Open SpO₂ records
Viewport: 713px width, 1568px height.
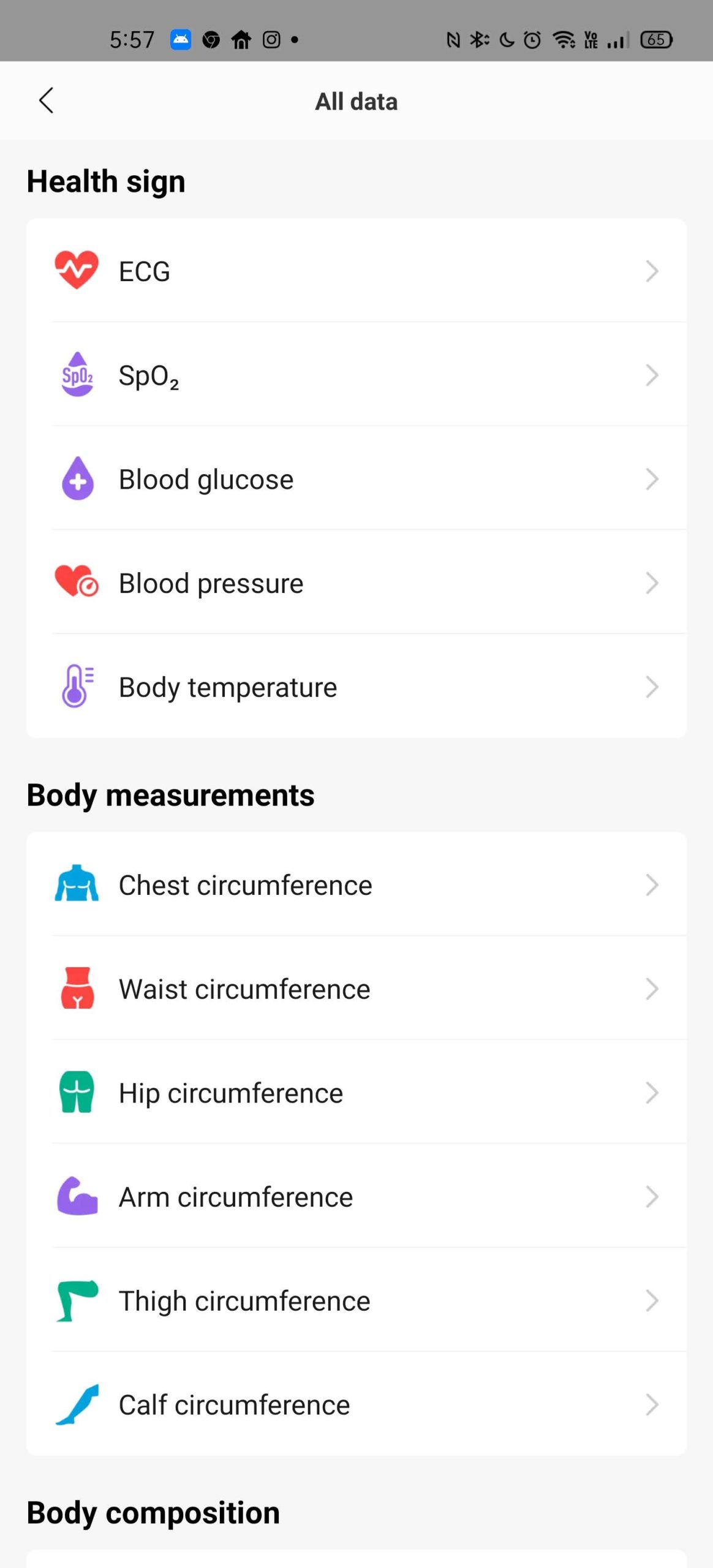(356, 375)
